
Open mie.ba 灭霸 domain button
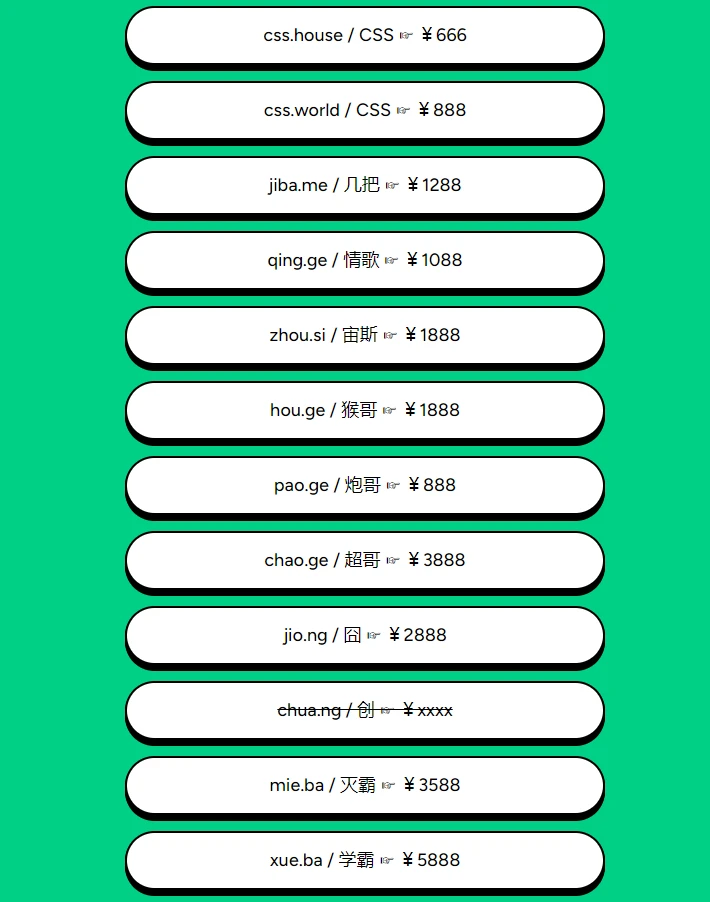coord(365,785)
